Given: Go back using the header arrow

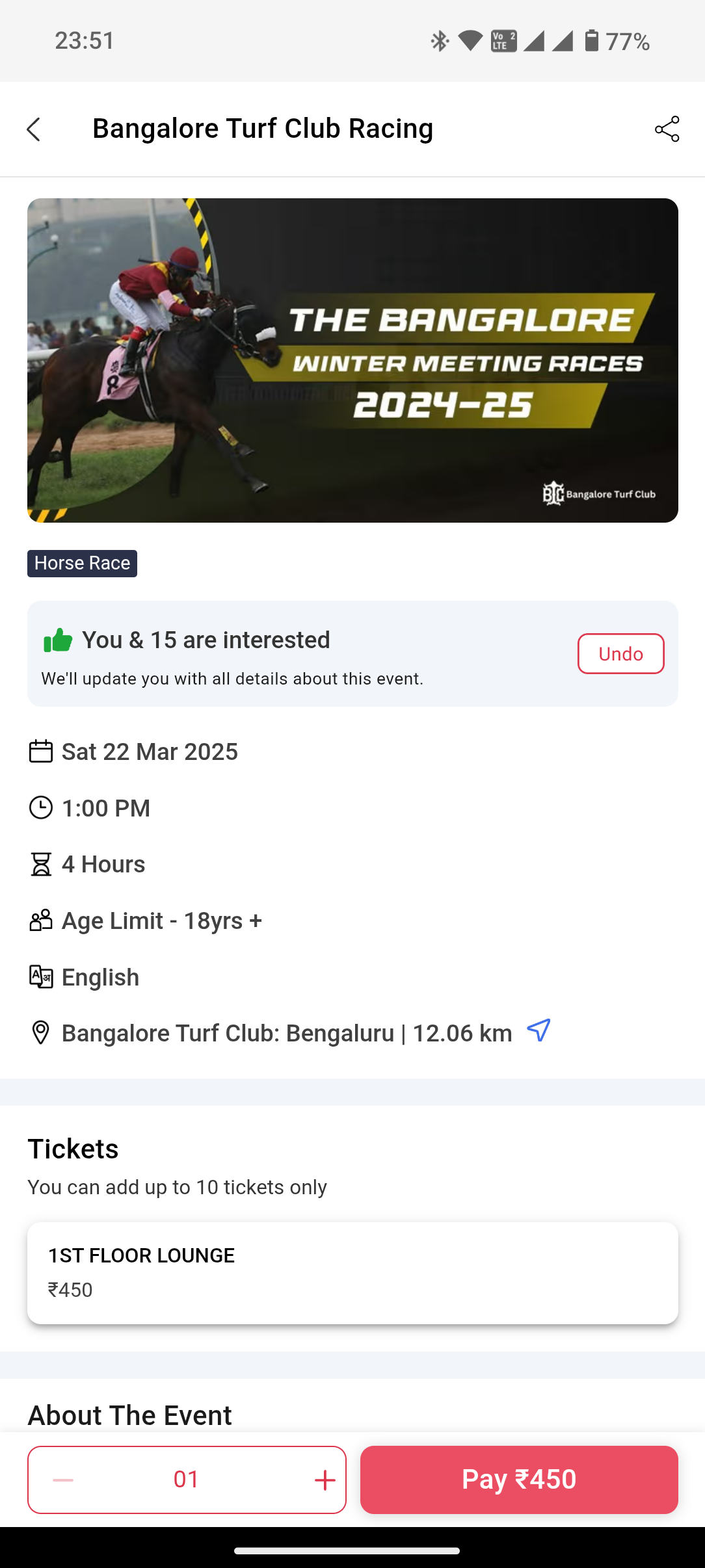Looking at the screenshot, I should (x=34, y=129).
